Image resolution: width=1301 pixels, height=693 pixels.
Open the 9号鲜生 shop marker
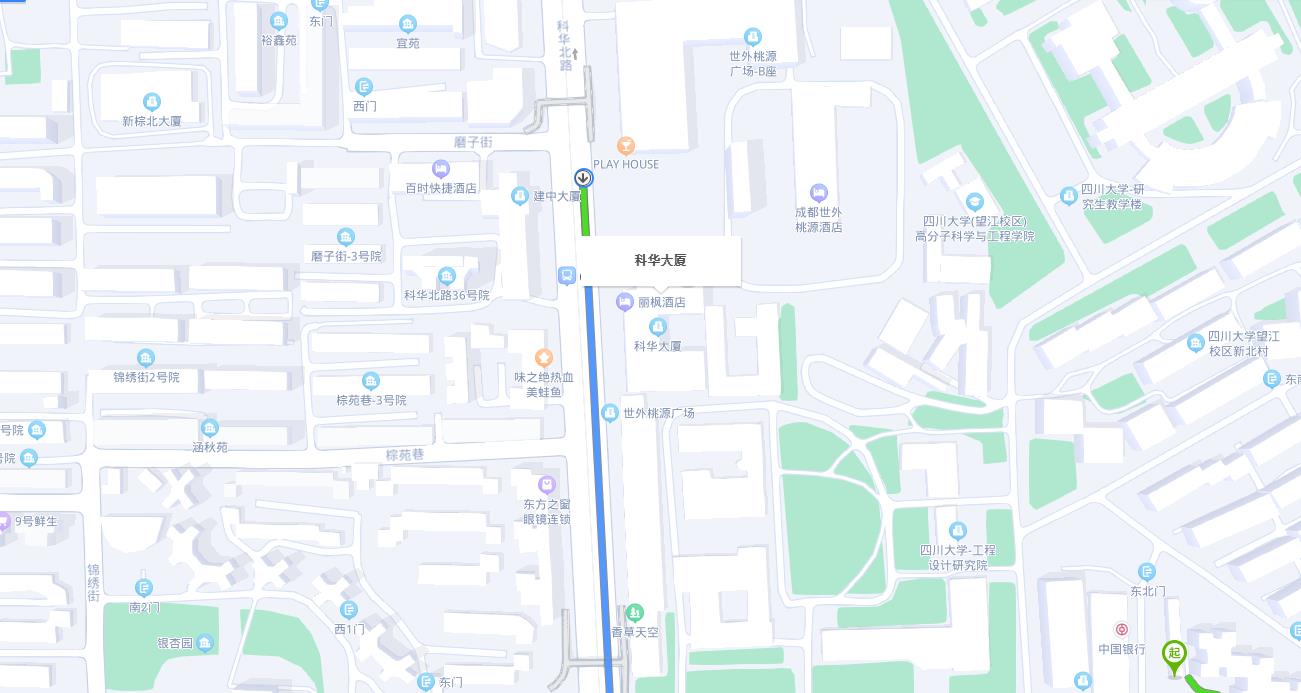coord(5,521)
